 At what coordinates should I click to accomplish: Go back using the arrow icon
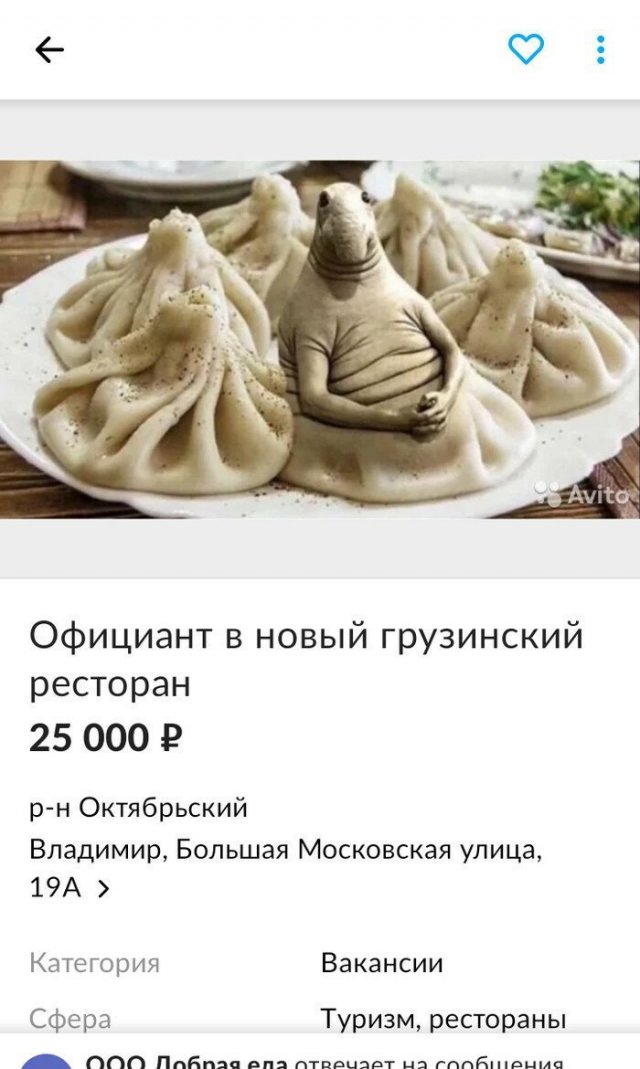(x=49, y=50)
